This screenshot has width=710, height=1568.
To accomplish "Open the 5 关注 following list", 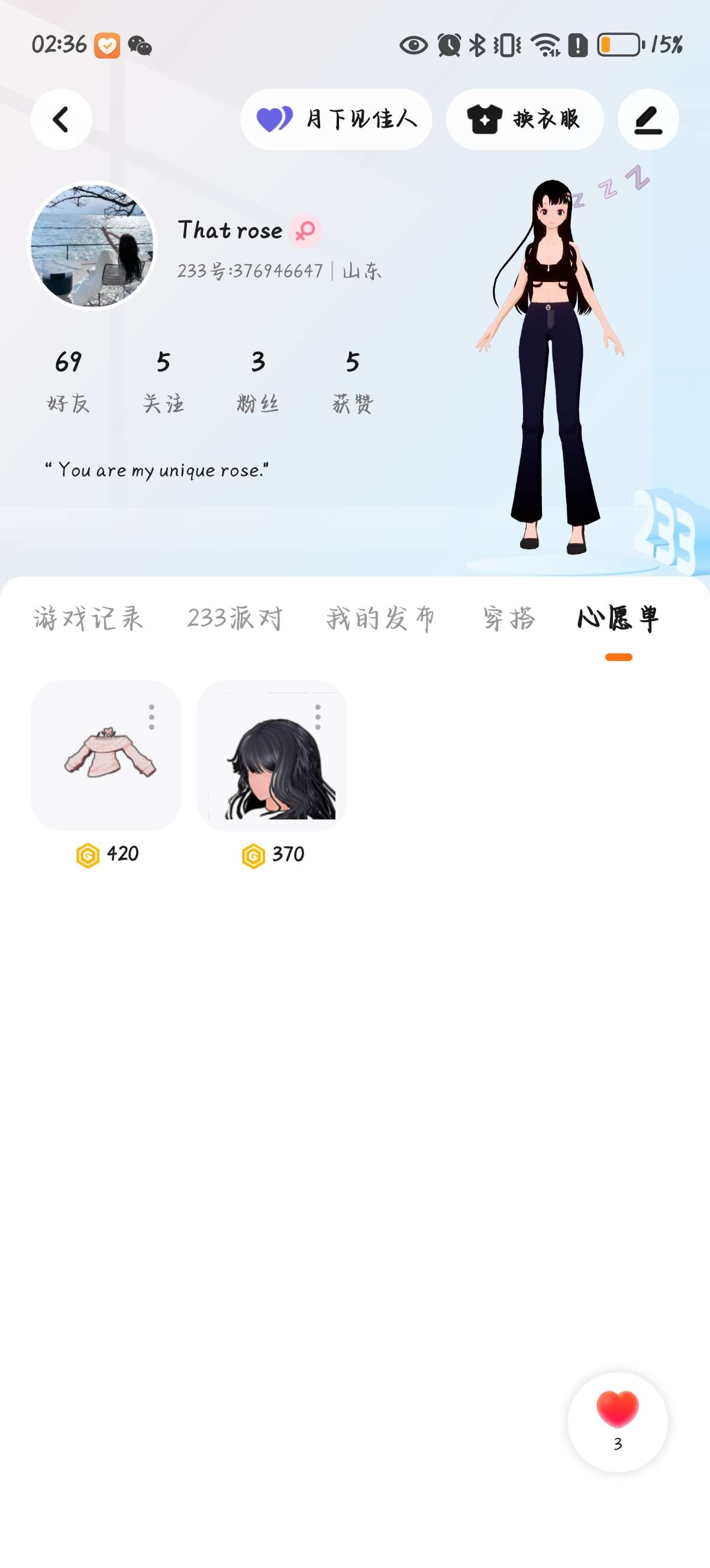I will (163, 381).
